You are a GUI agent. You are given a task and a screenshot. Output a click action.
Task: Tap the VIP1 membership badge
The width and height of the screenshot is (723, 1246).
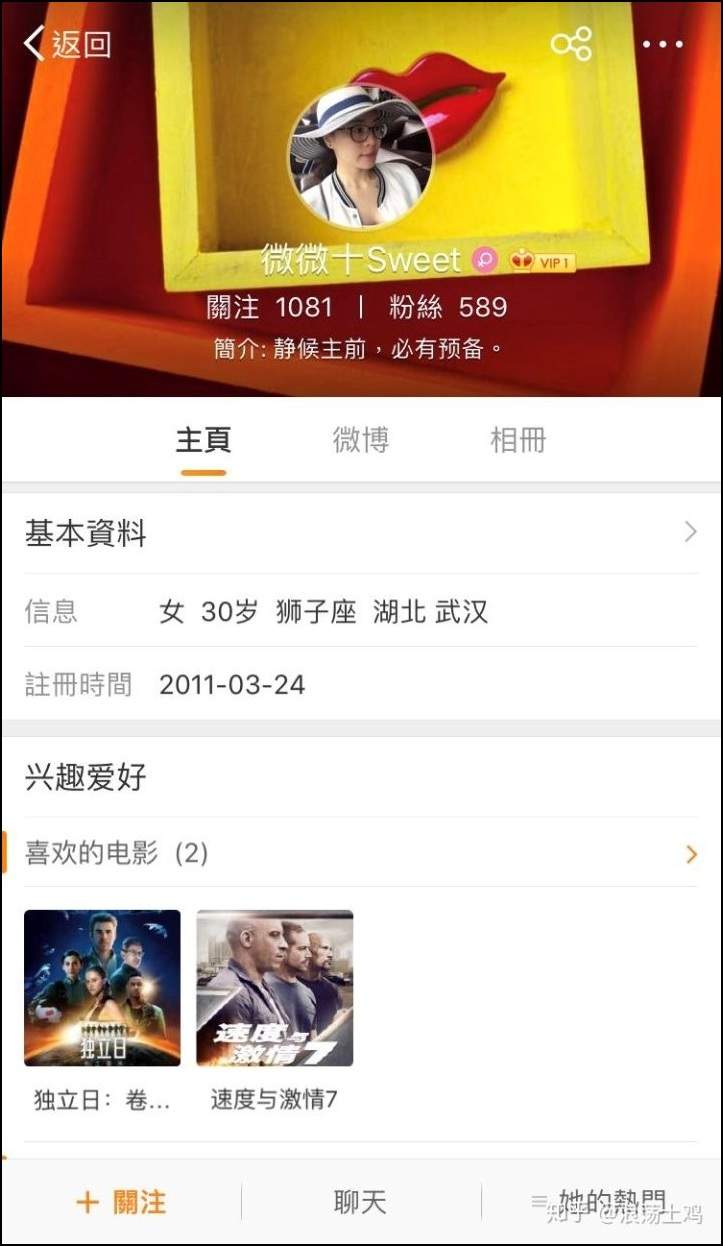pos(543,262)
